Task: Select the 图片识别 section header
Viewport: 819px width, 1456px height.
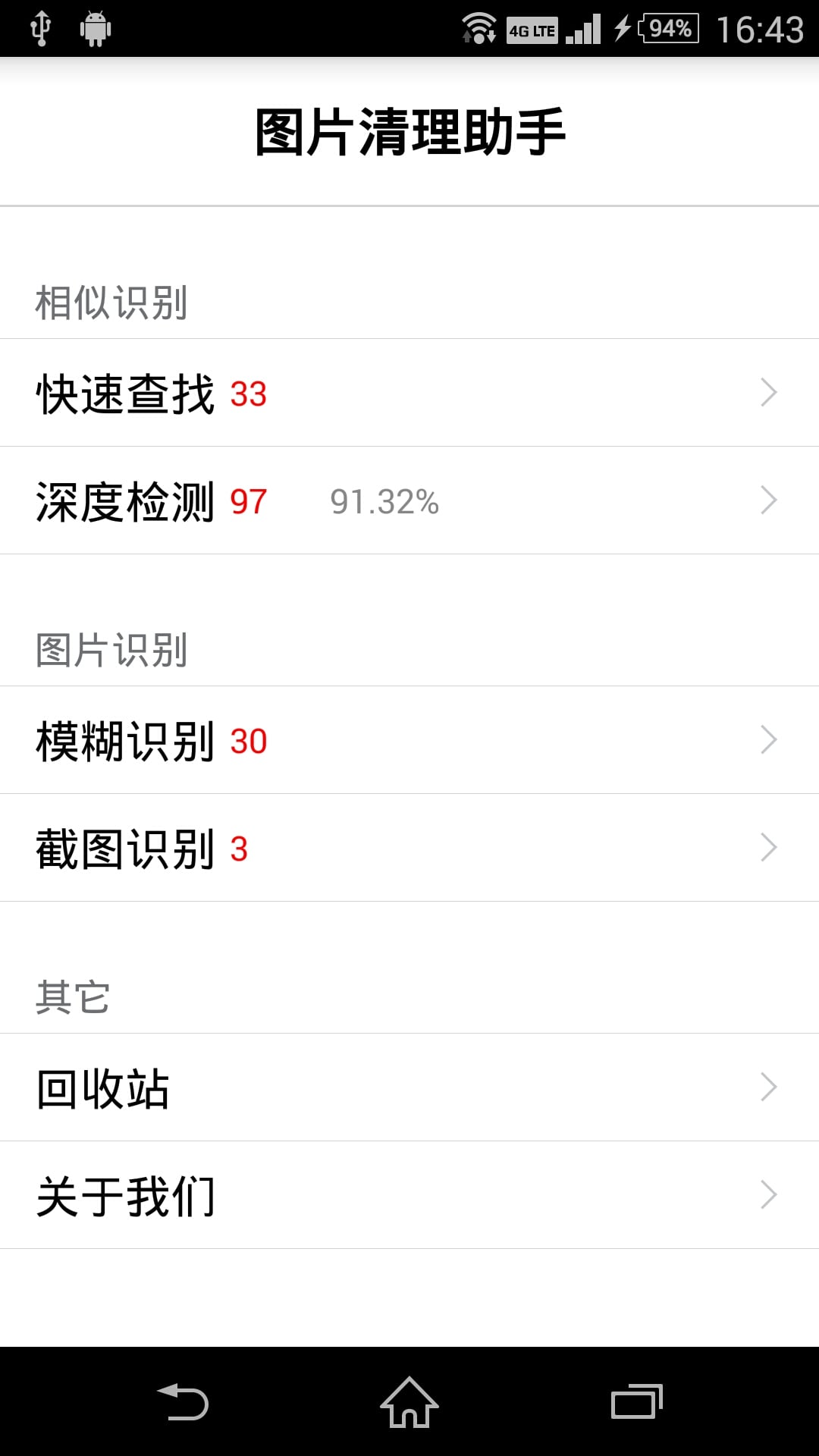Action: coord(110,649)
